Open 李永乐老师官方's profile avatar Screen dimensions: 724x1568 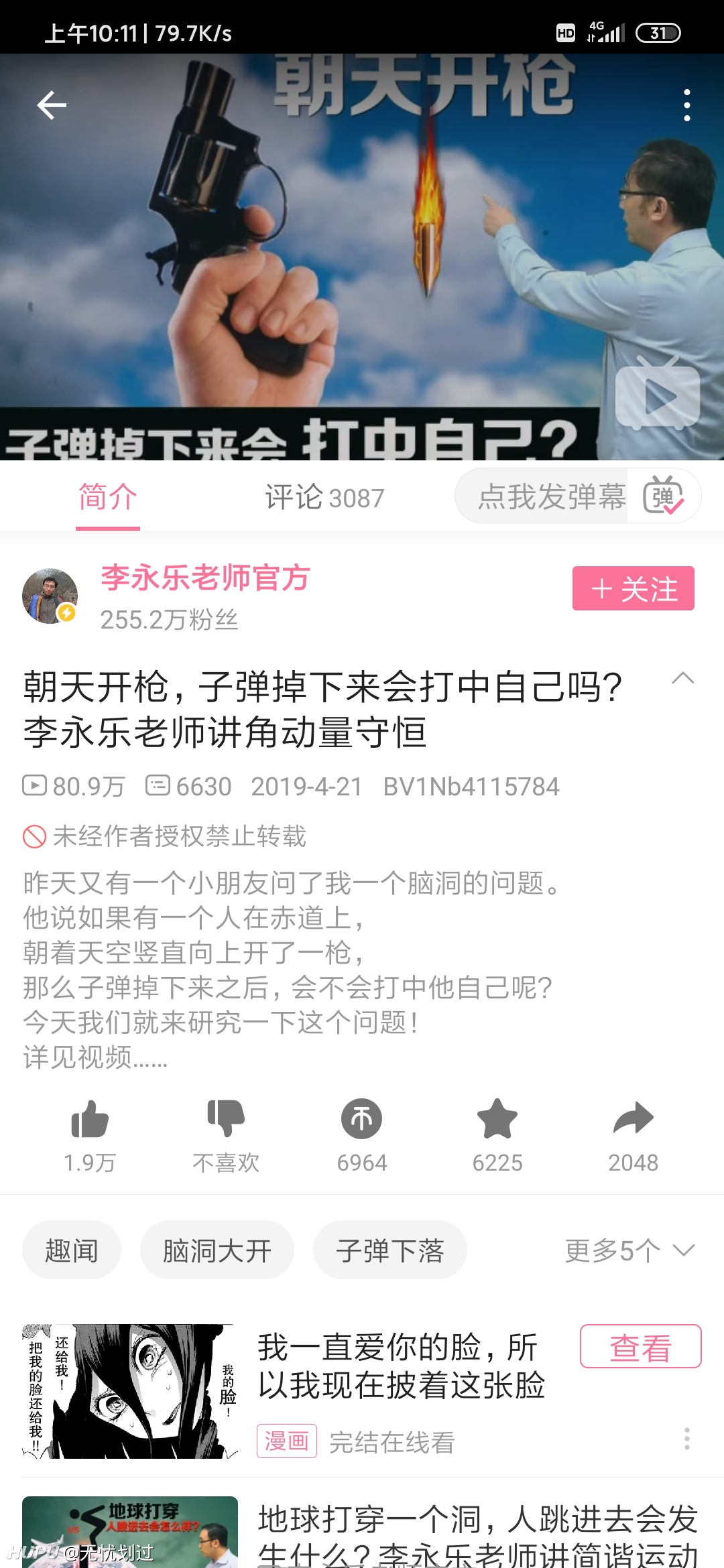50,596
